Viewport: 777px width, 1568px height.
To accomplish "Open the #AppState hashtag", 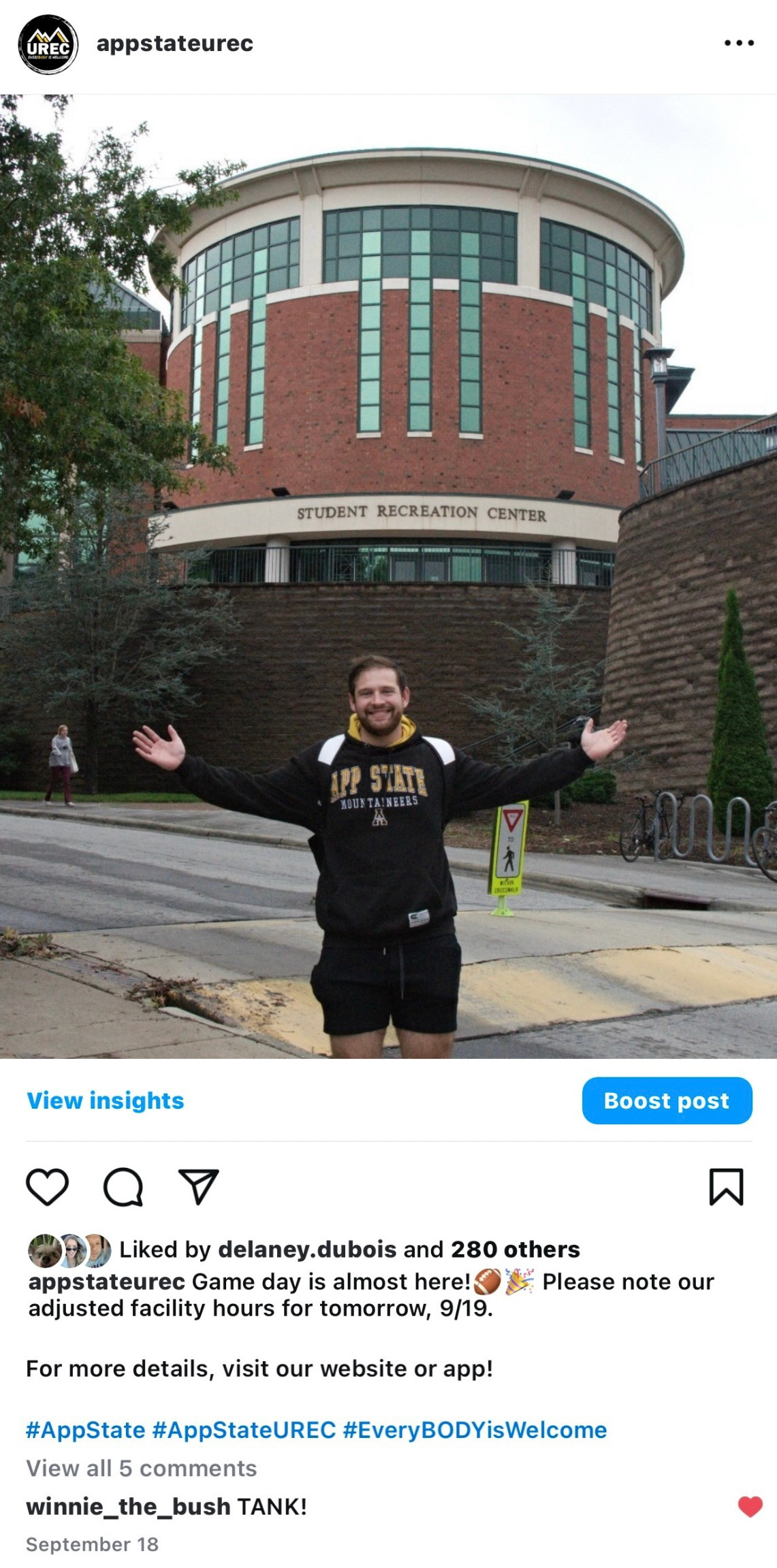I will tap(85, 1430).
